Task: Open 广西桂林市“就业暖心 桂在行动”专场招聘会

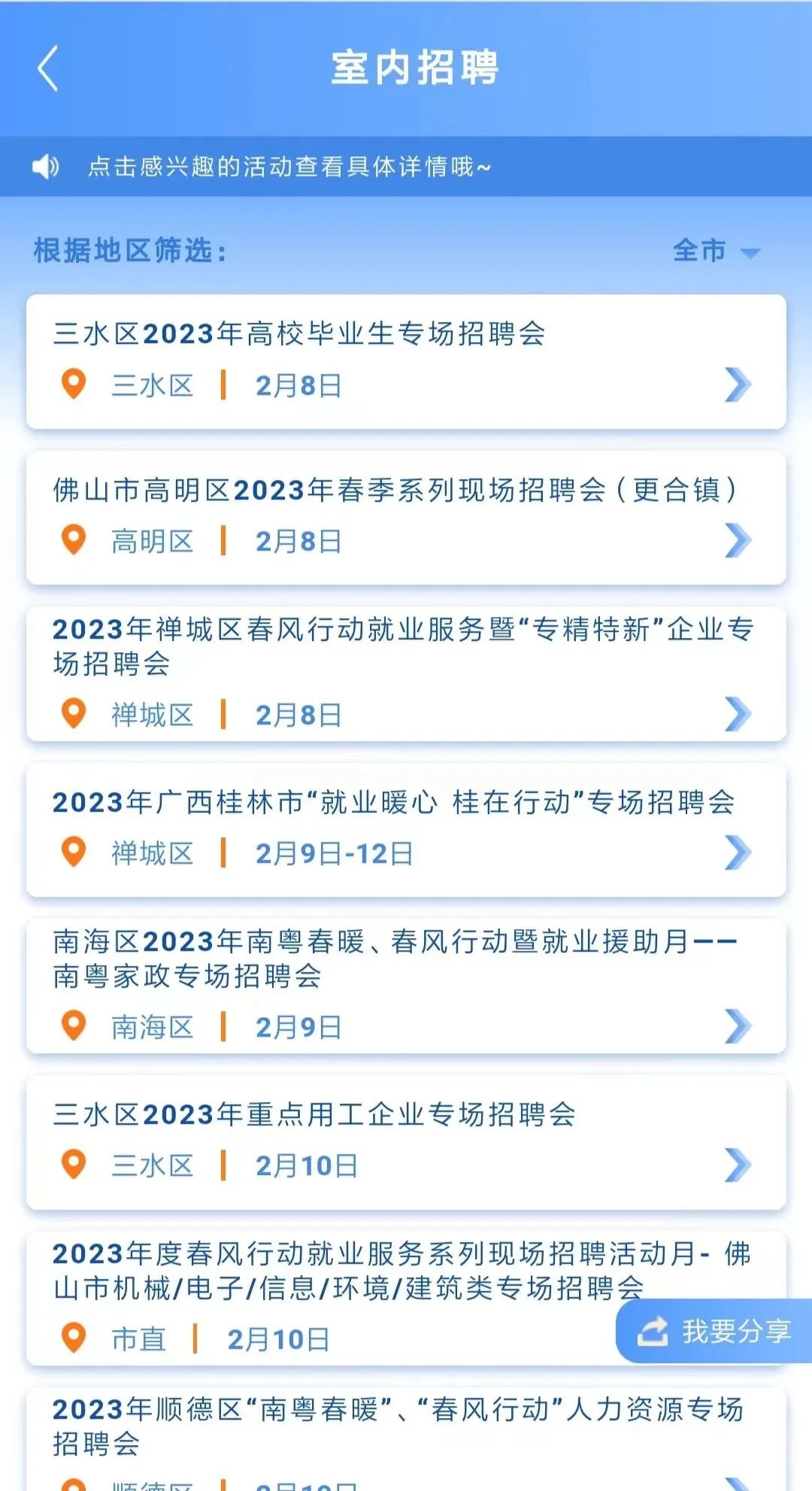Action: click(406, 830)
